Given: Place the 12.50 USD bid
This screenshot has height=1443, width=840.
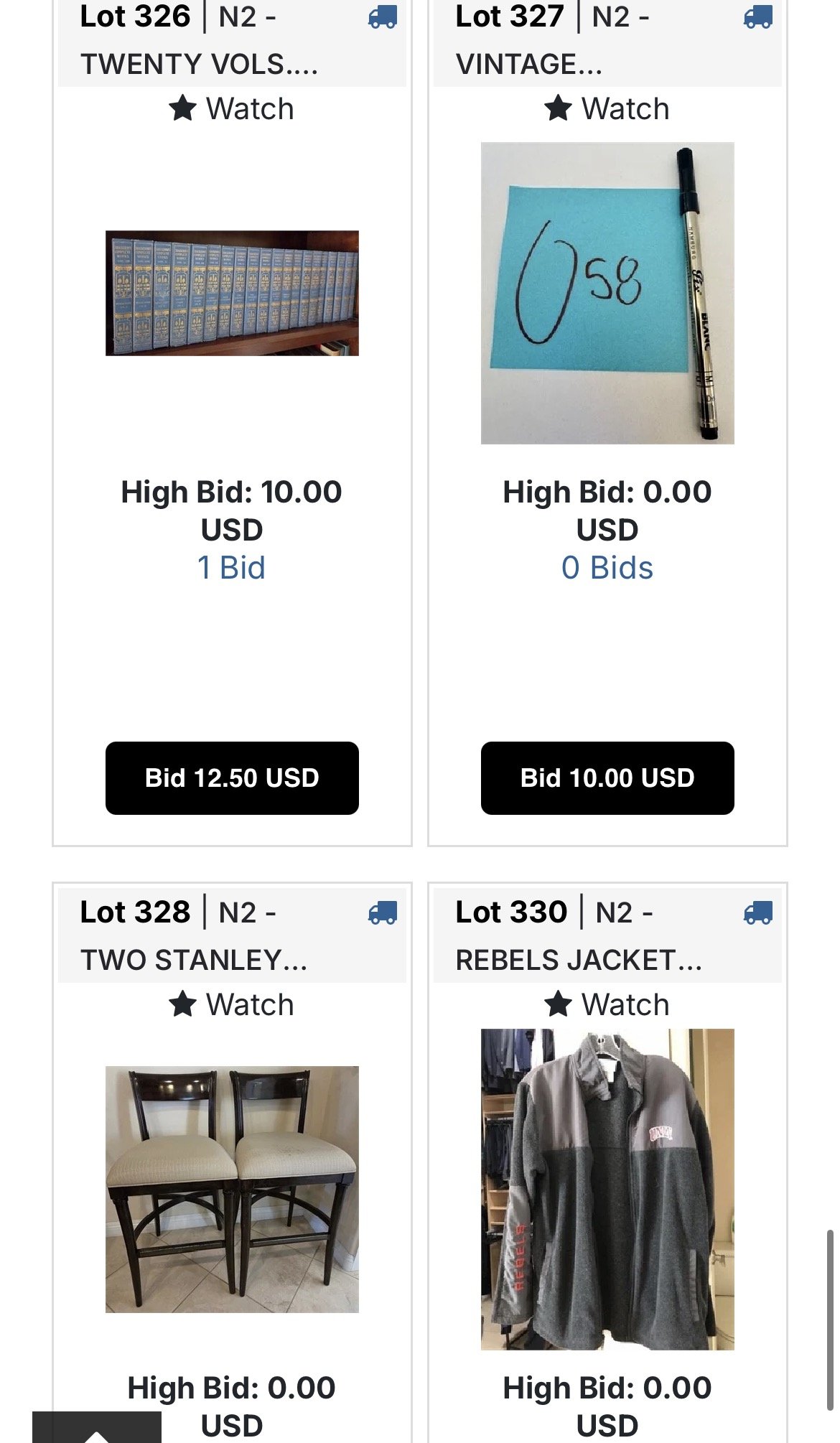Looking at the screenshot, I should [232, 778].
